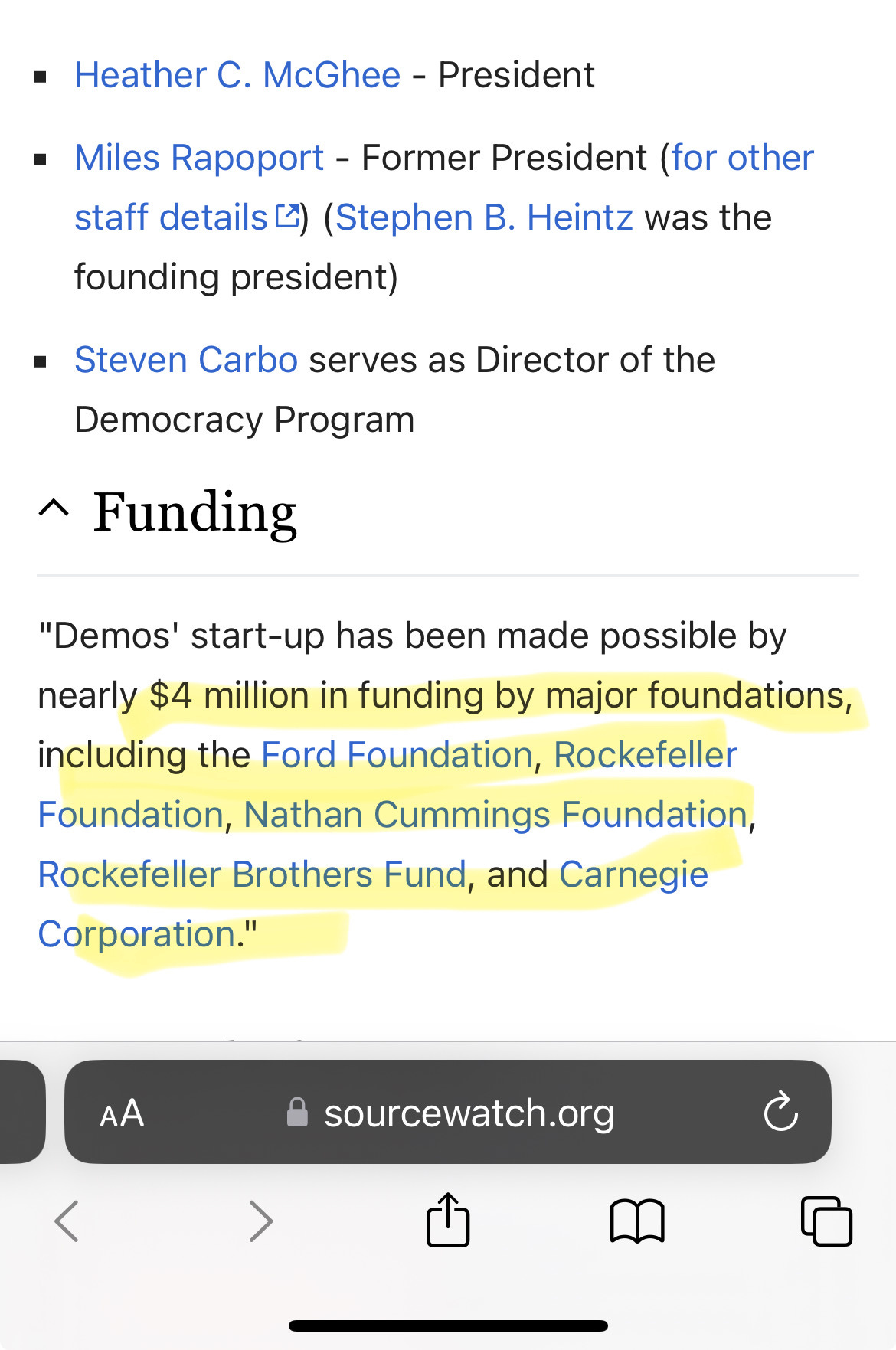Viewport: 896px width, 1350px height.
Task: Tap the sourcewatch.org address bar
Action: point(468,1113)
